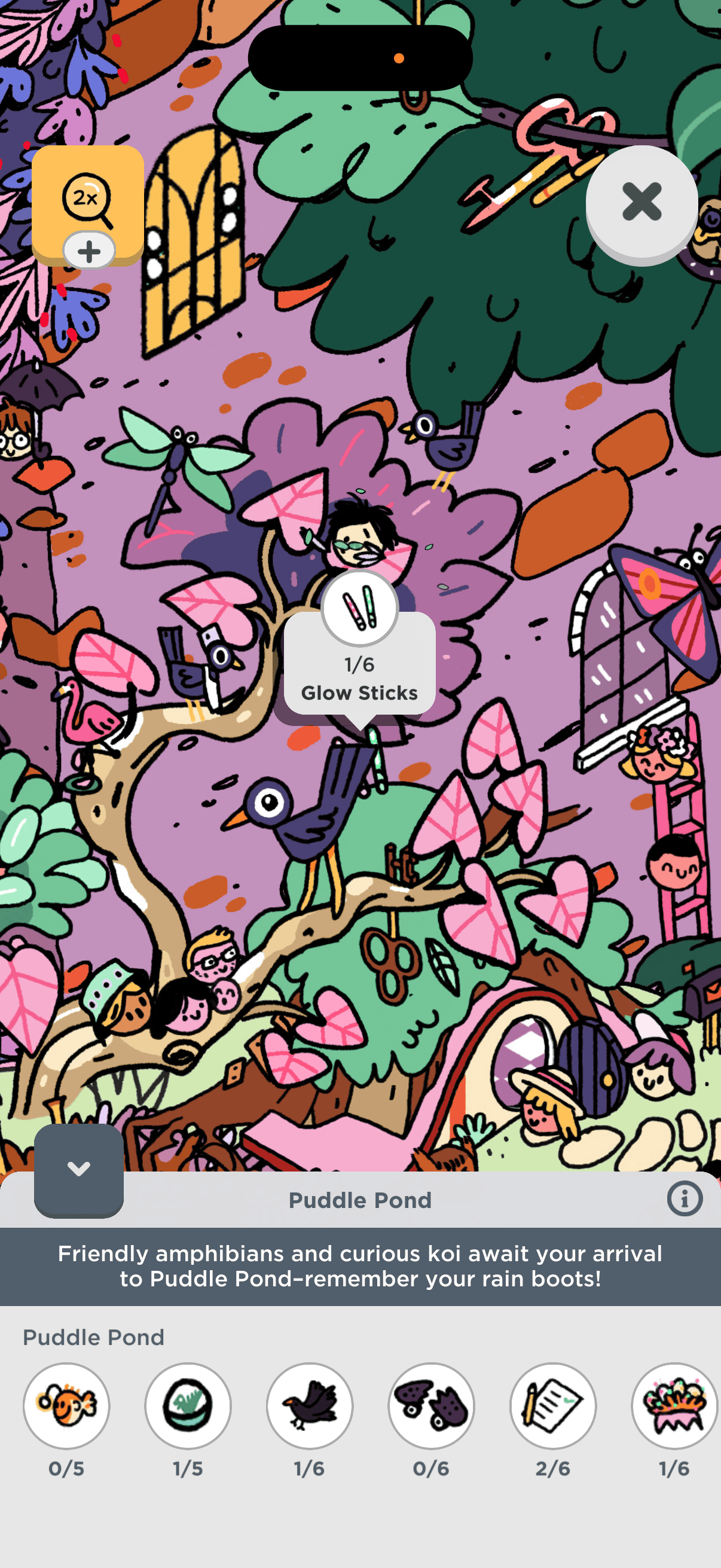Tap the Glow Sticks hint bubble
721x1568 pixels.
(359, 663)
